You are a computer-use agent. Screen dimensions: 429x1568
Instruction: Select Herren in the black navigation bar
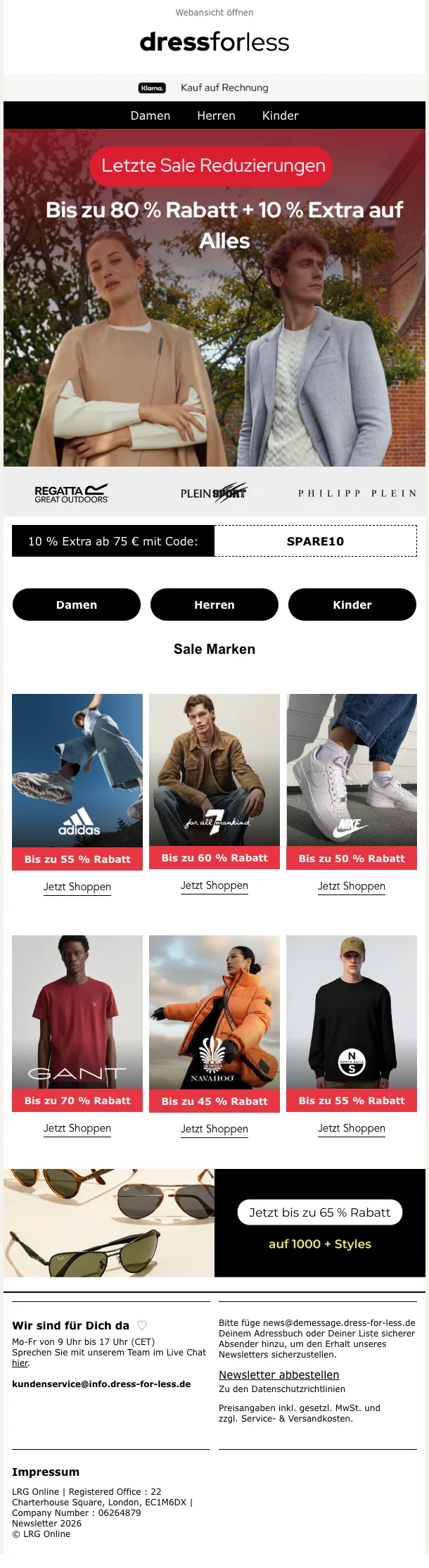(216, 115)
